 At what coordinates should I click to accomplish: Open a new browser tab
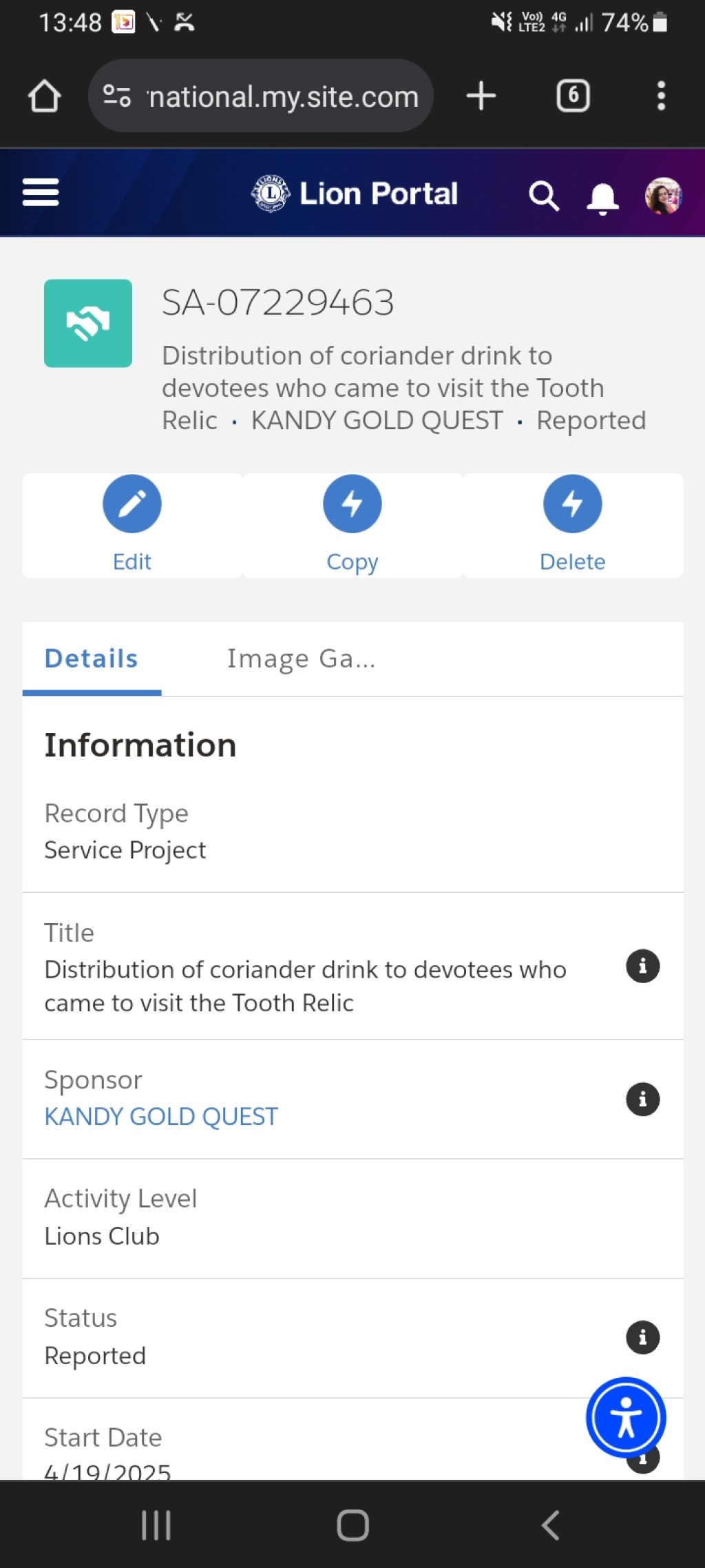pos(481,96)
